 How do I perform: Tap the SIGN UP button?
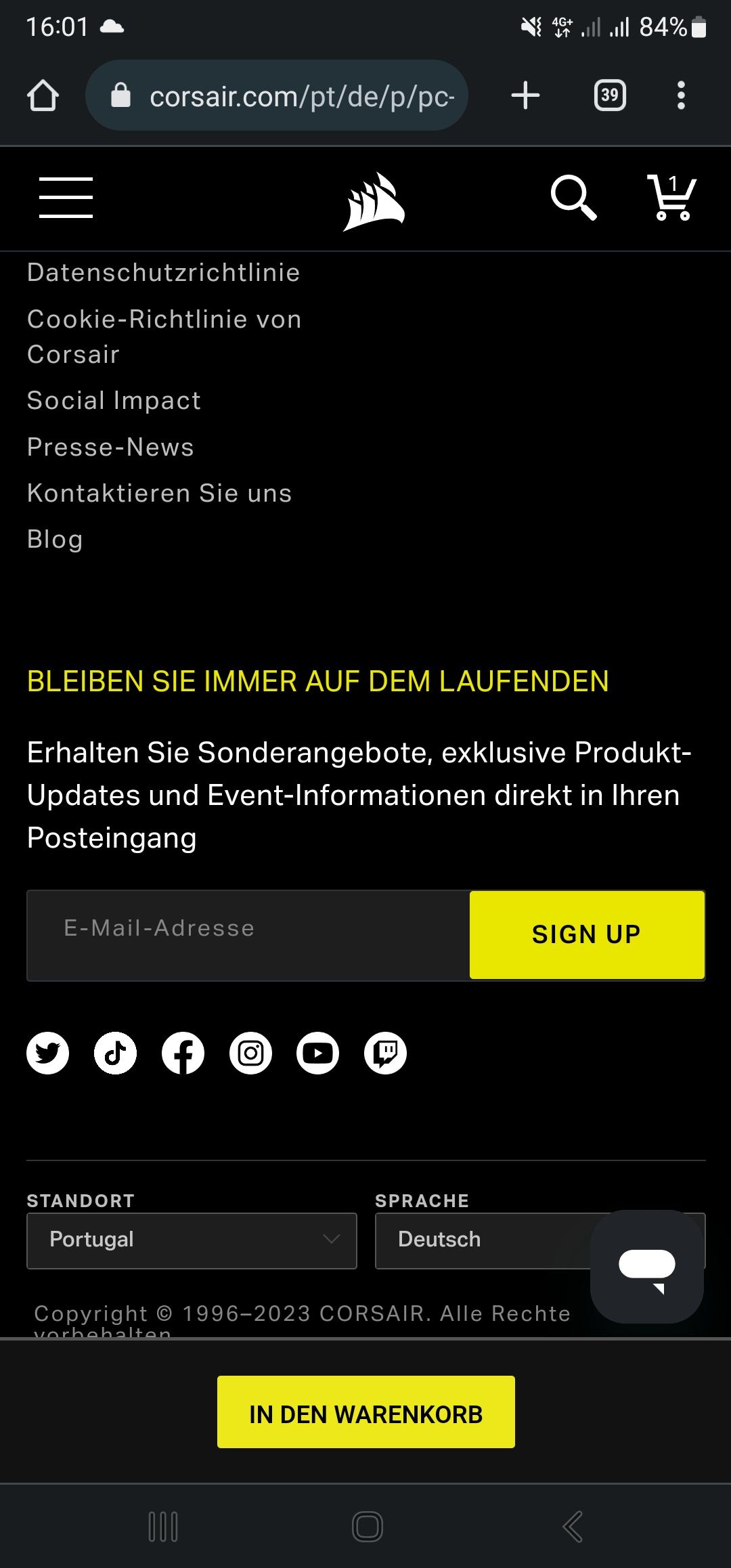coord(587,935)
